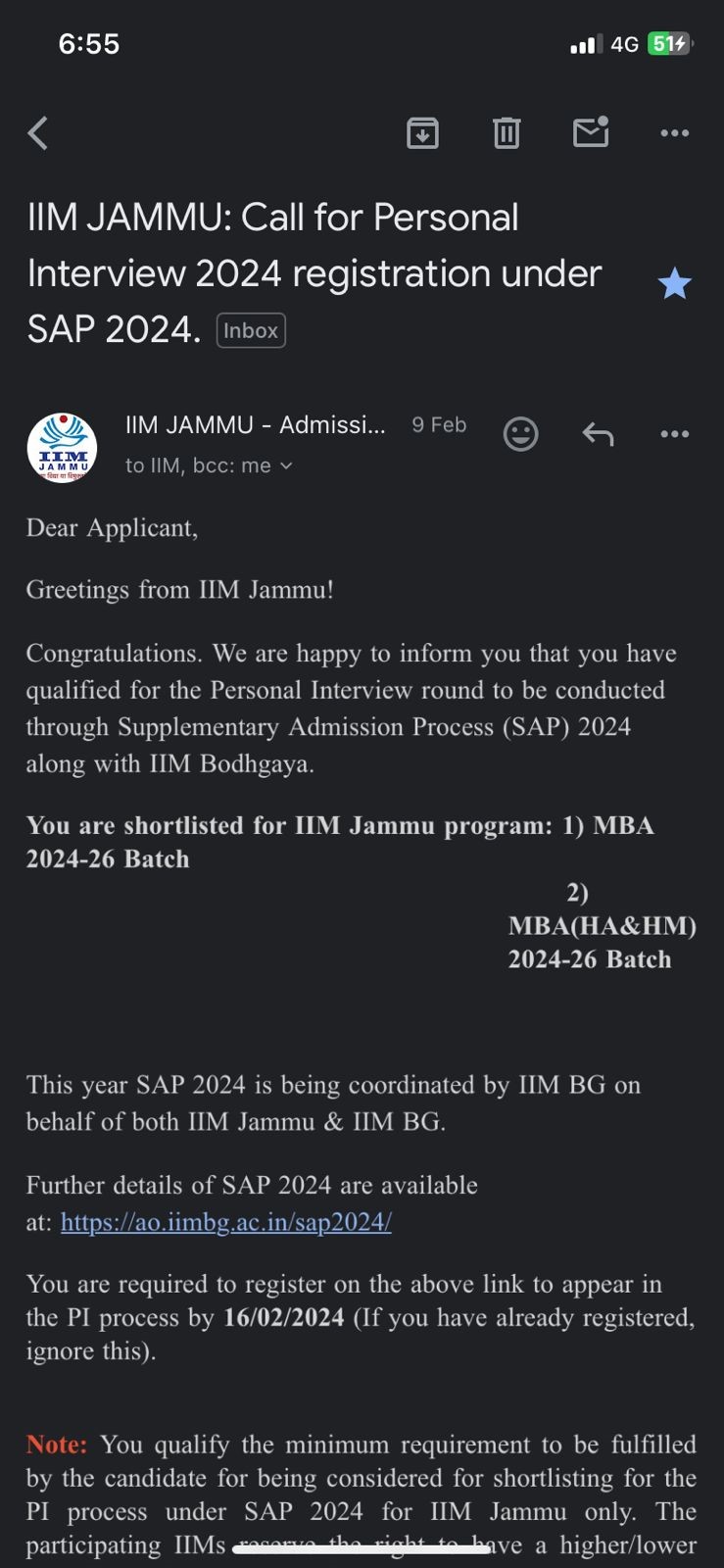Image resolution: width=724 pixels, height=1568 pixels.
Task: Delete this email with trash icon
Action: coord(507,132)
